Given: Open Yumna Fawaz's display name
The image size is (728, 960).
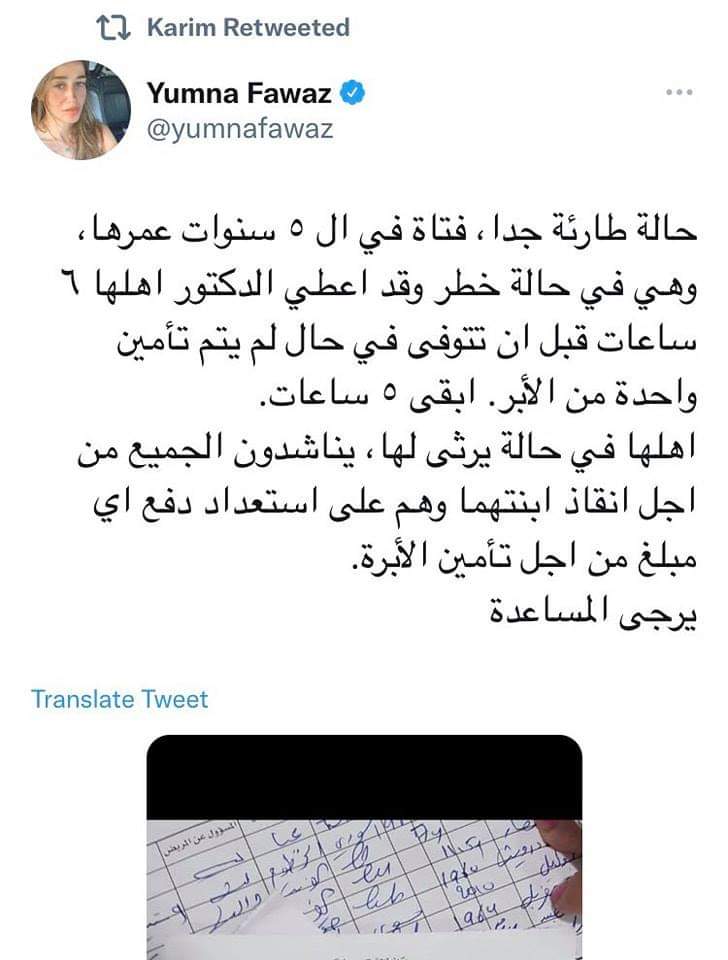Looking at the screenshot, I should (241, 94).
